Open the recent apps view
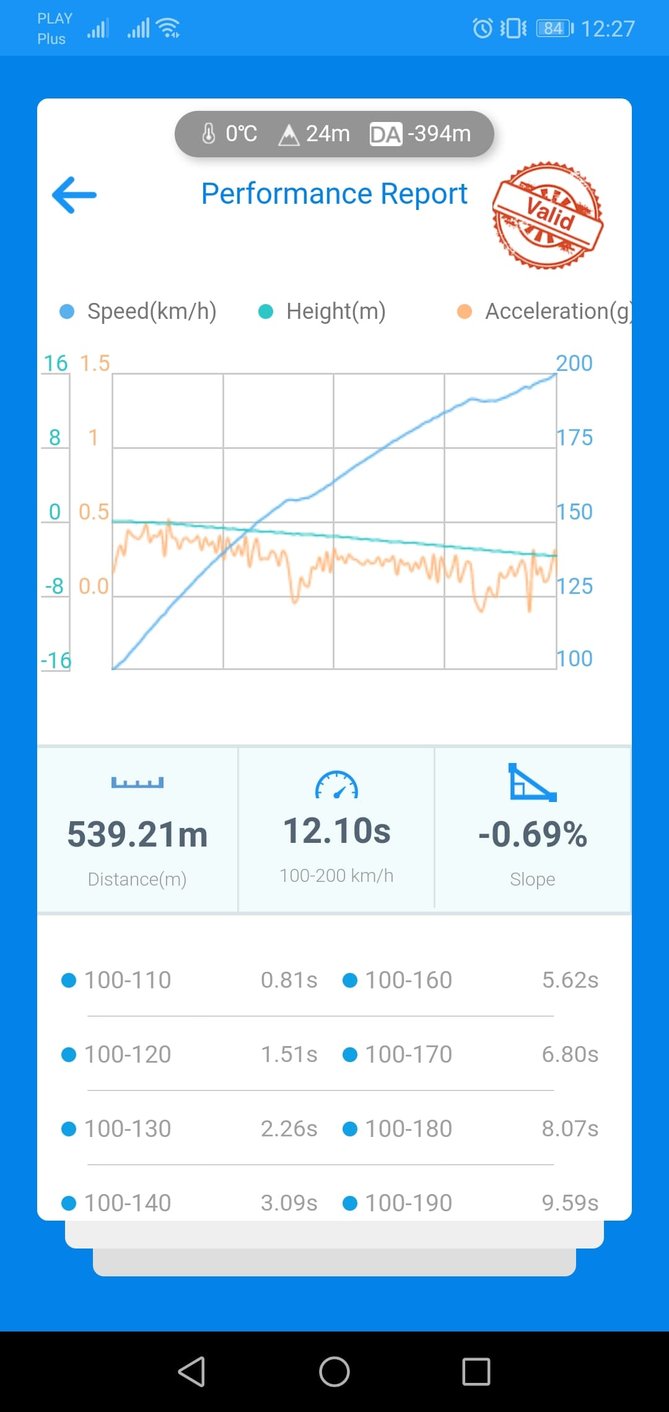 (x=476, y=1371)
